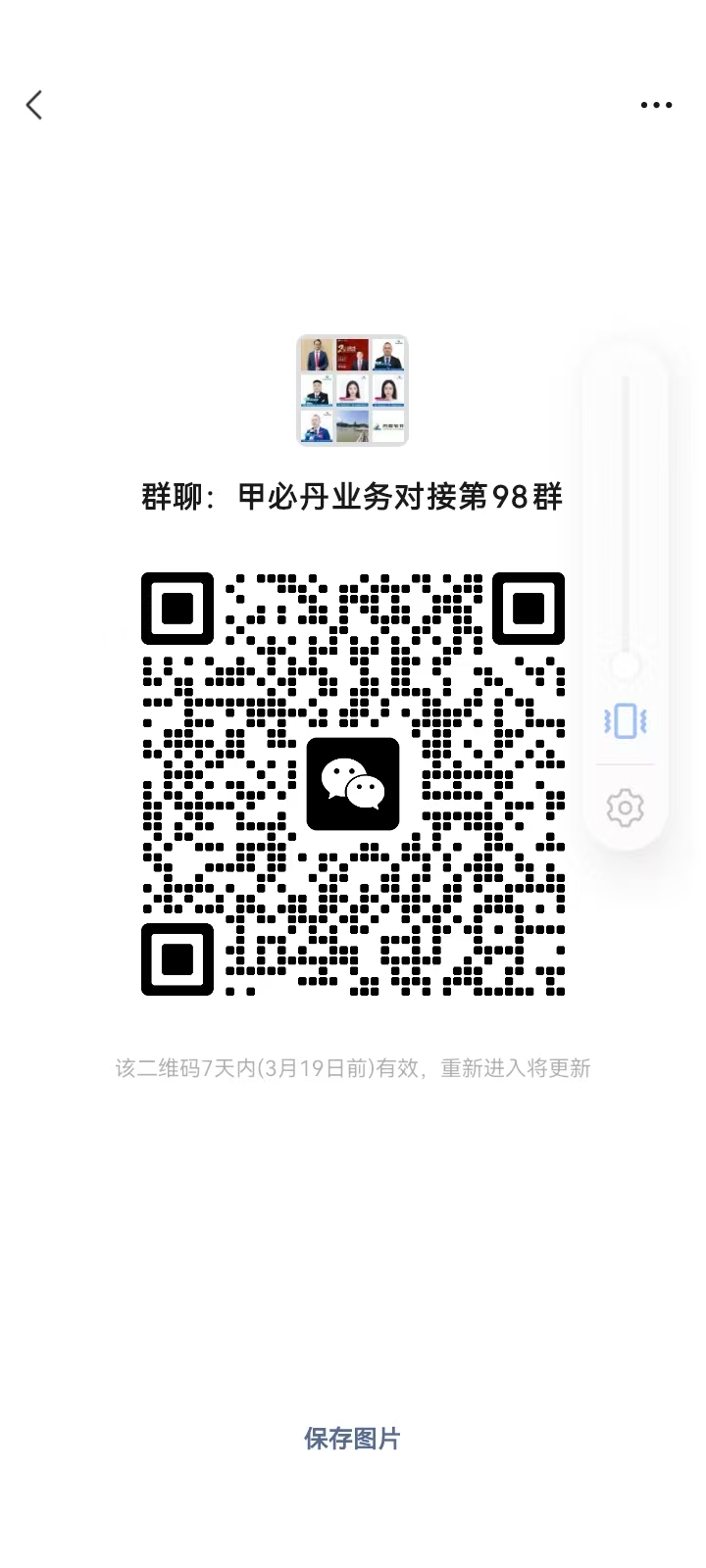This screenshot has height=1568, width=706.
Task: Tap the group avatar grid above the title
Action: [x=352, y=391]
